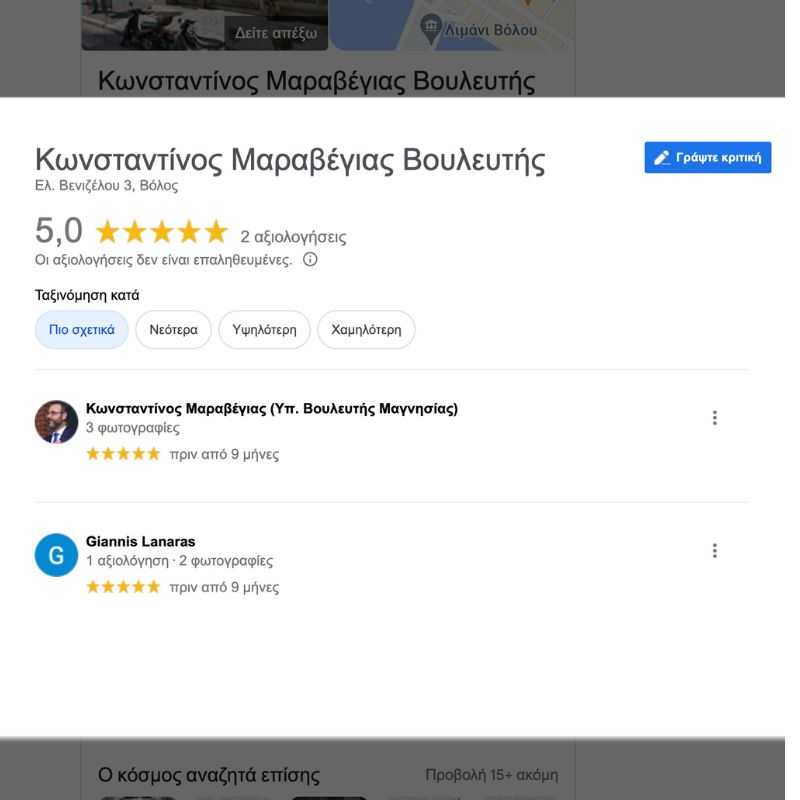This screenshot has width=800, height=800.
Task: Open Κωνσταντίνος Μαραβέγιας reviewer profile
Action: 271,408
